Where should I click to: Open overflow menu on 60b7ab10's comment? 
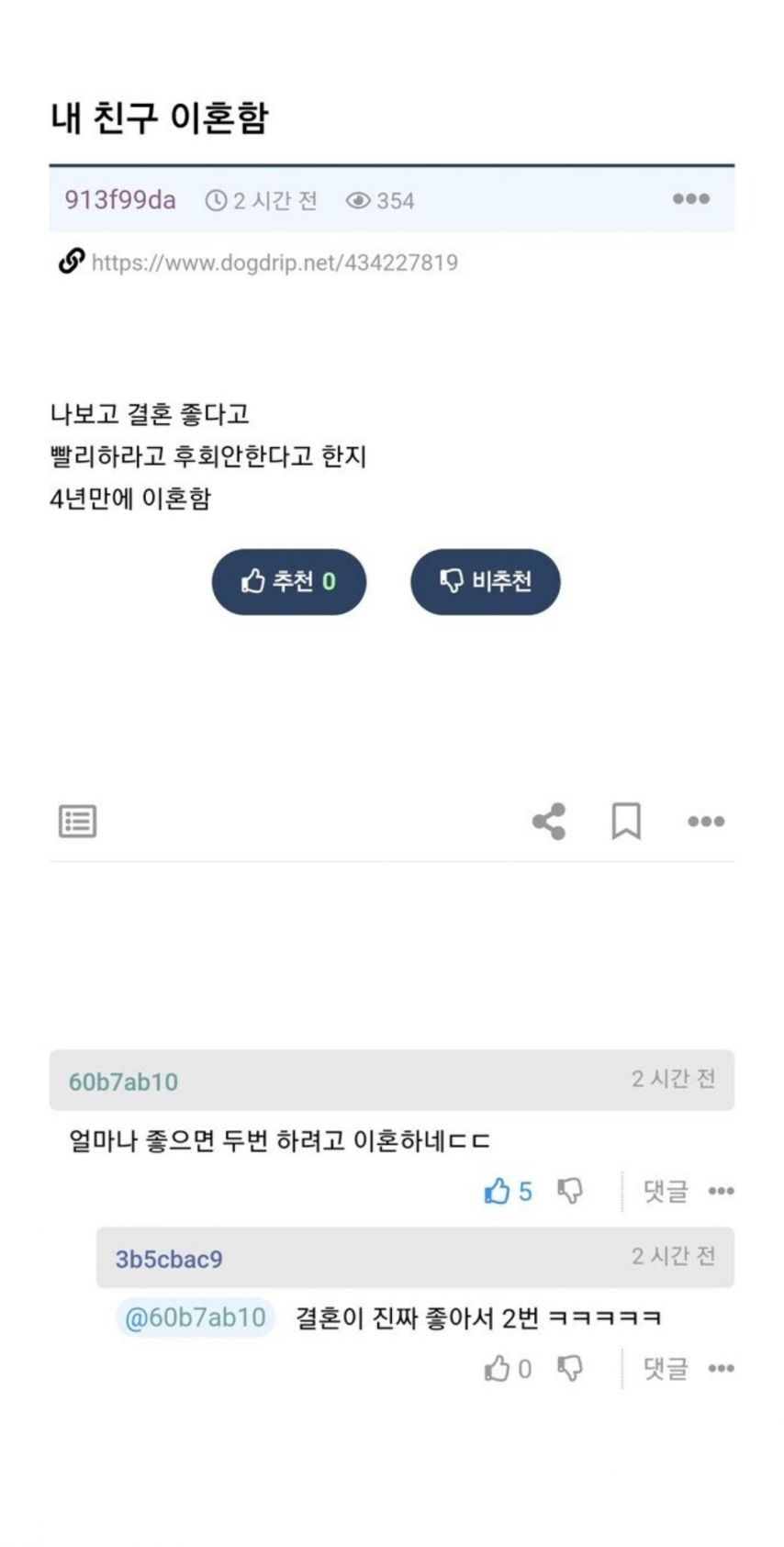(721, 1192)
